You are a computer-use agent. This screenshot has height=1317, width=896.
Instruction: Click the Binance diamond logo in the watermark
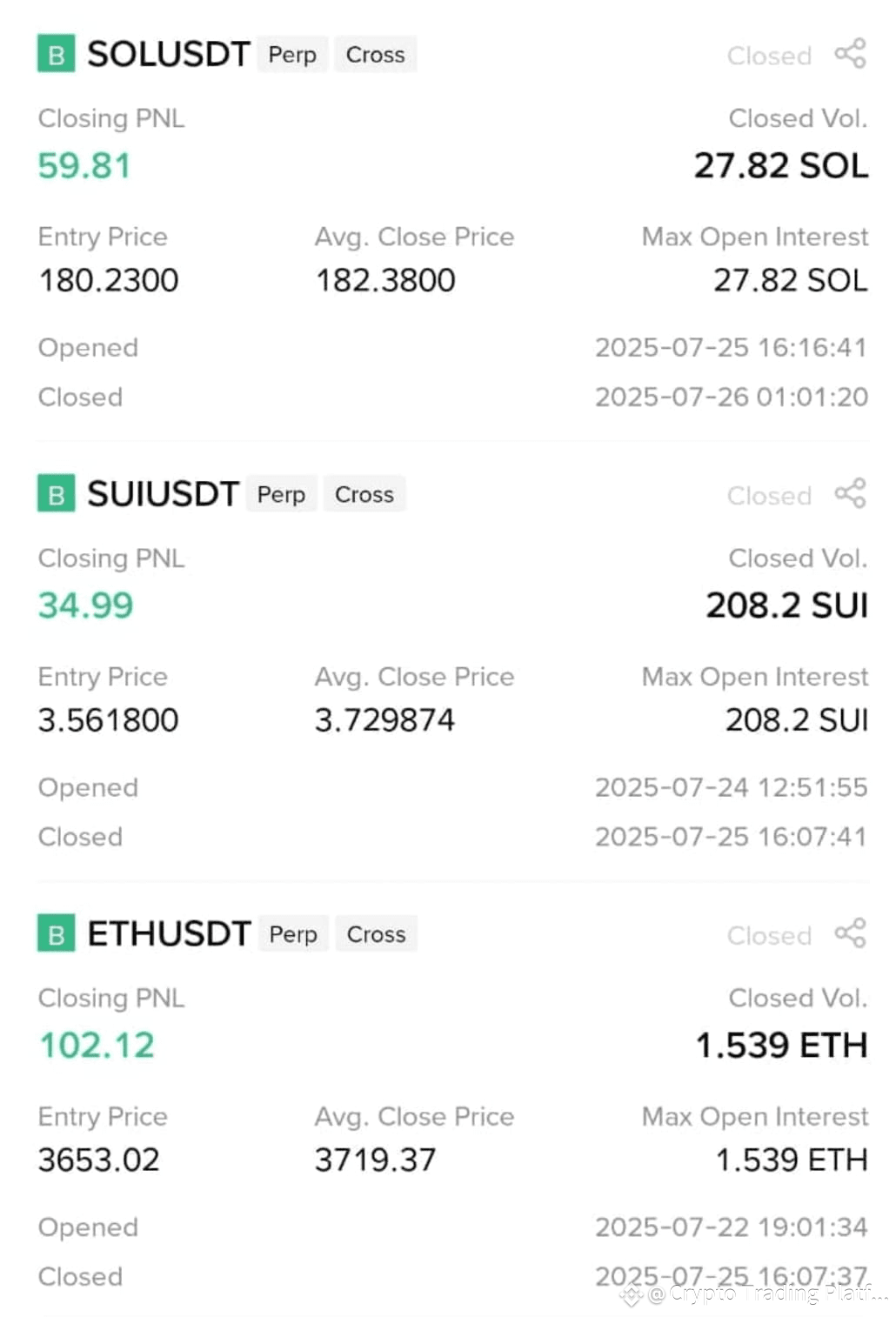coord(631,1295)
